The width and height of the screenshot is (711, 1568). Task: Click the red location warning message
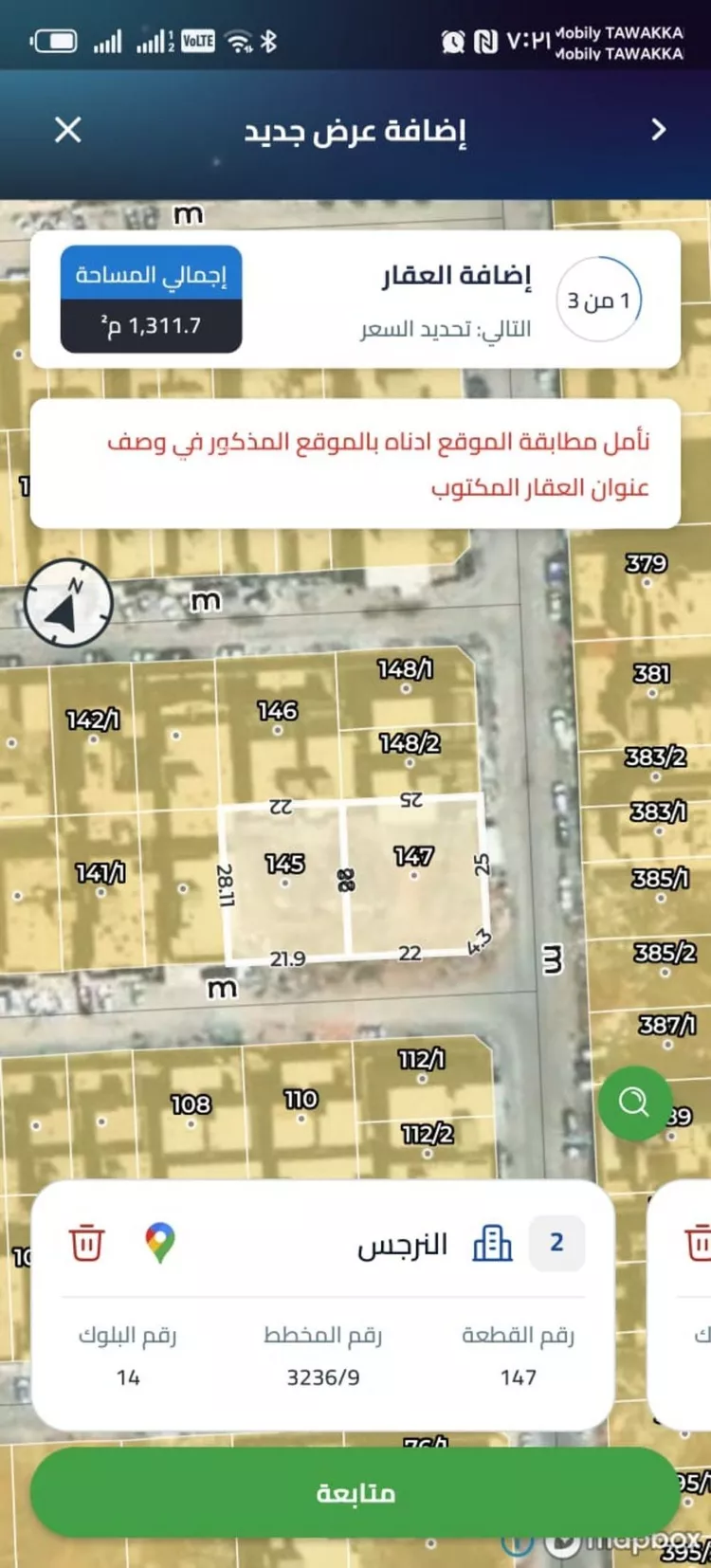[355, 463]
